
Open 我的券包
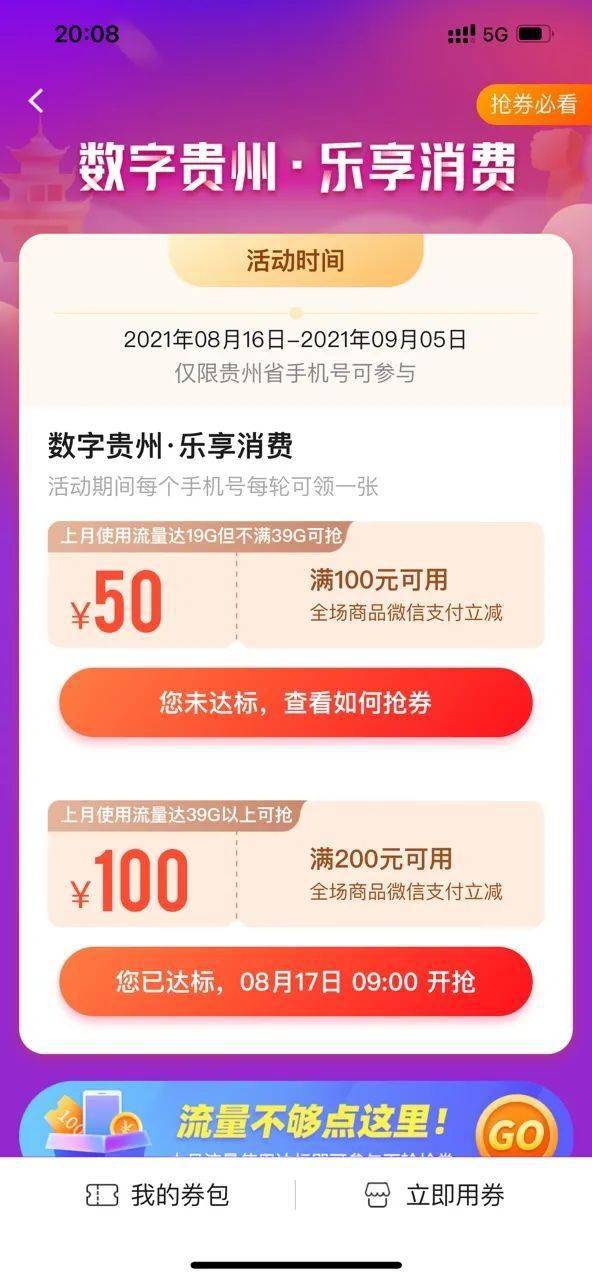(x=157, y=1195)
